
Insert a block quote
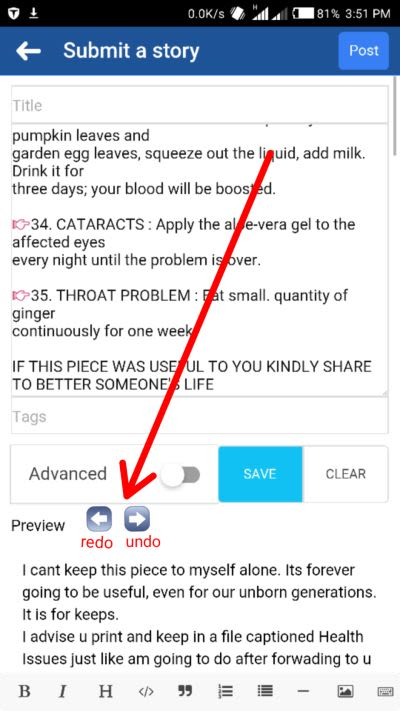click(185, 692)
